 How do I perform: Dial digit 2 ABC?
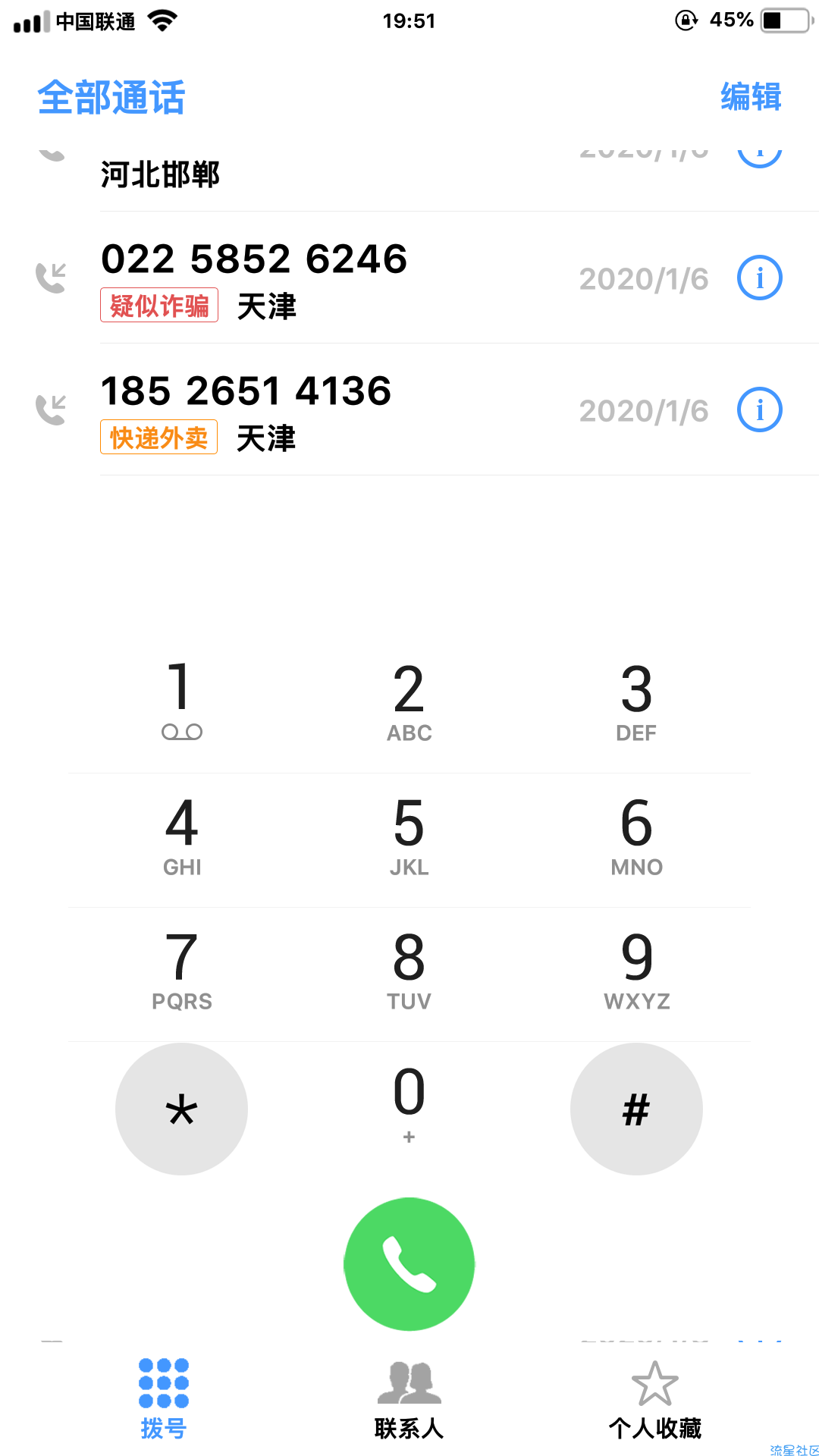pyautogui.click(x=409, y=700)
